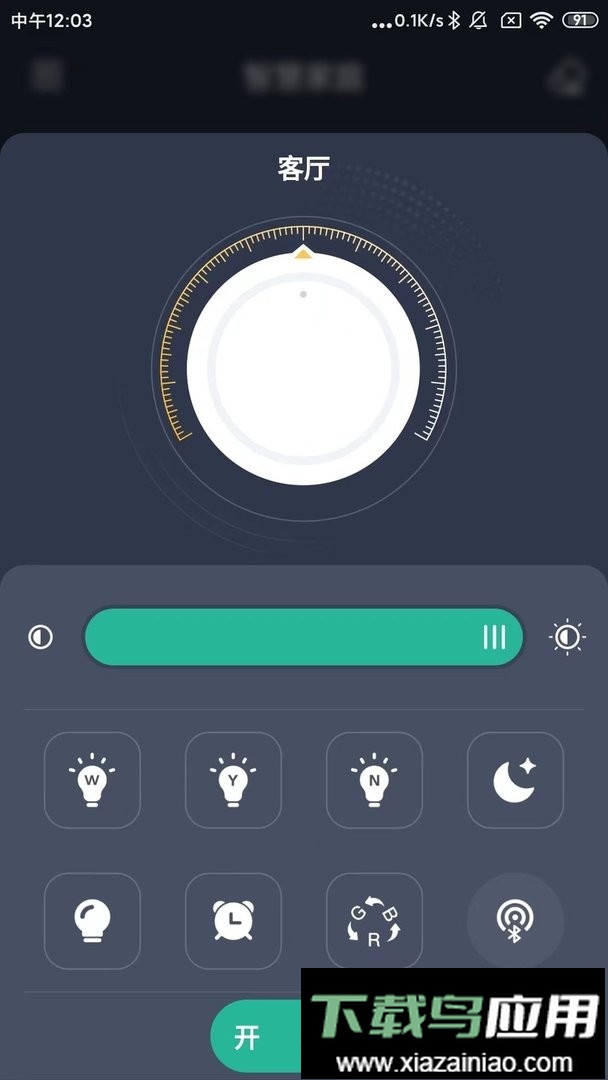
Task: Choose the N neutral light bulb mode
Action: 374,780
